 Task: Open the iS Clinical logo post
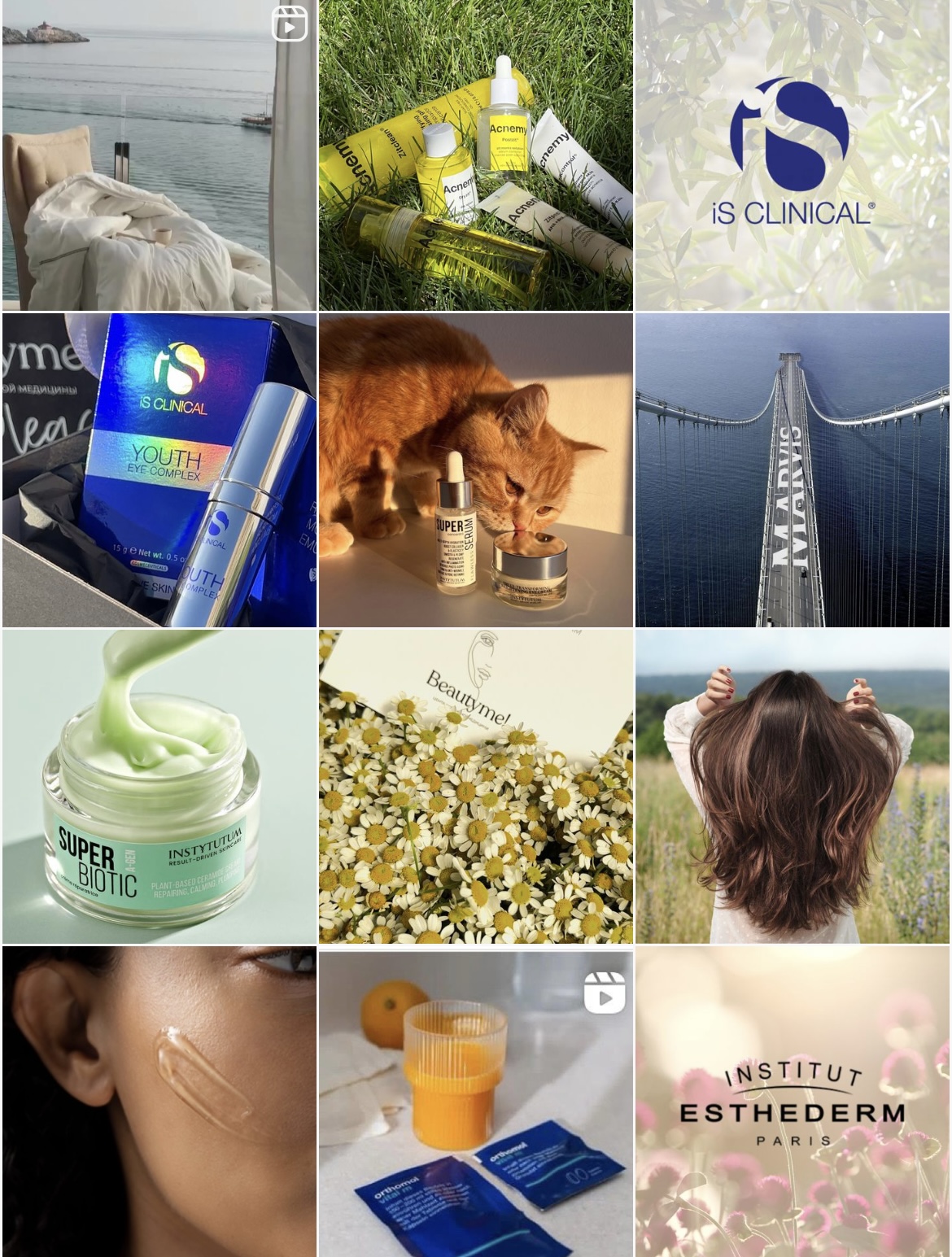[793, 155]
